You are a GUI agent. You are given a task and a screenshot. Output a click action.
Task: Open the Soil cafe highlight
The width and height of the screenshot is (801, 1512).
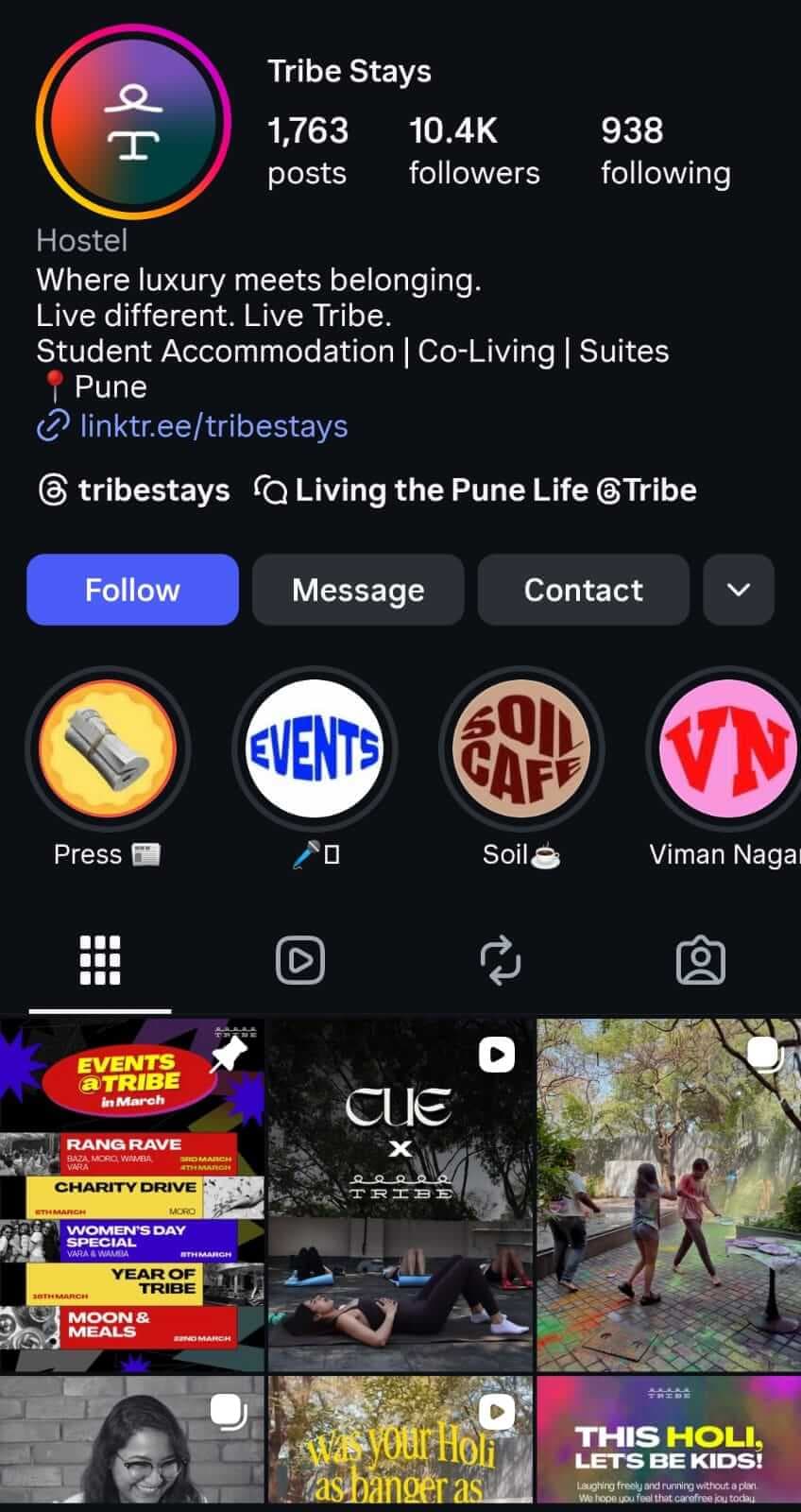[x=521, y=749]
